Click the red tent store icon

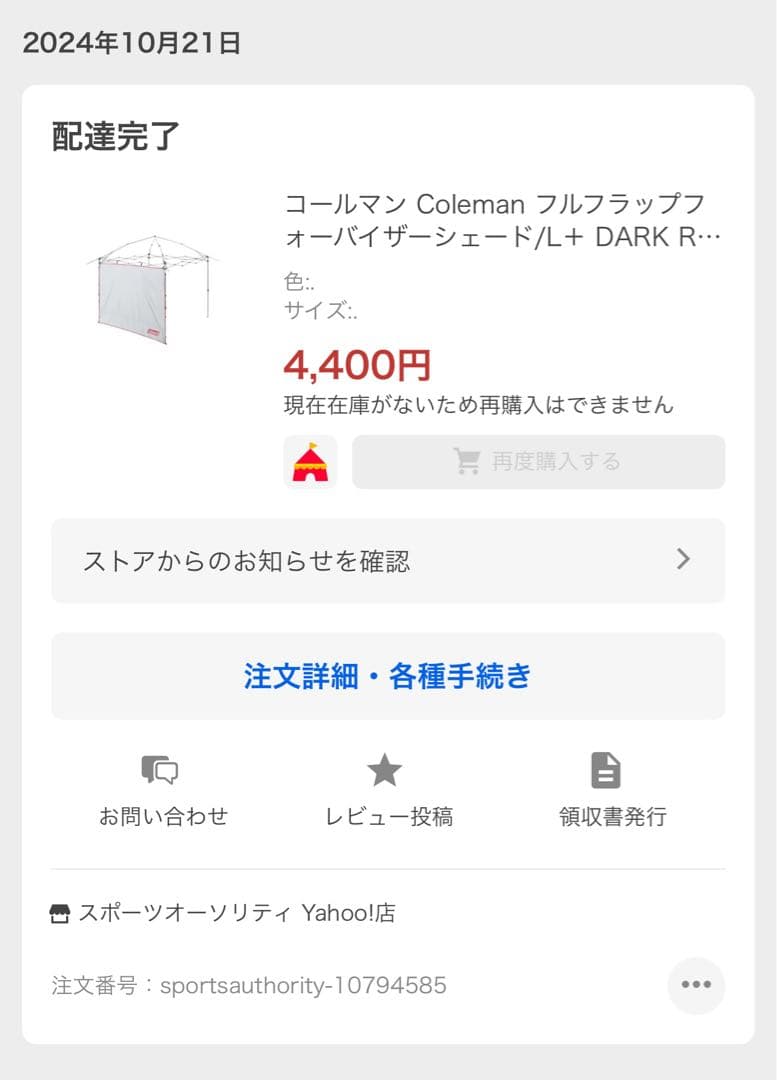(x=311, y=461)
